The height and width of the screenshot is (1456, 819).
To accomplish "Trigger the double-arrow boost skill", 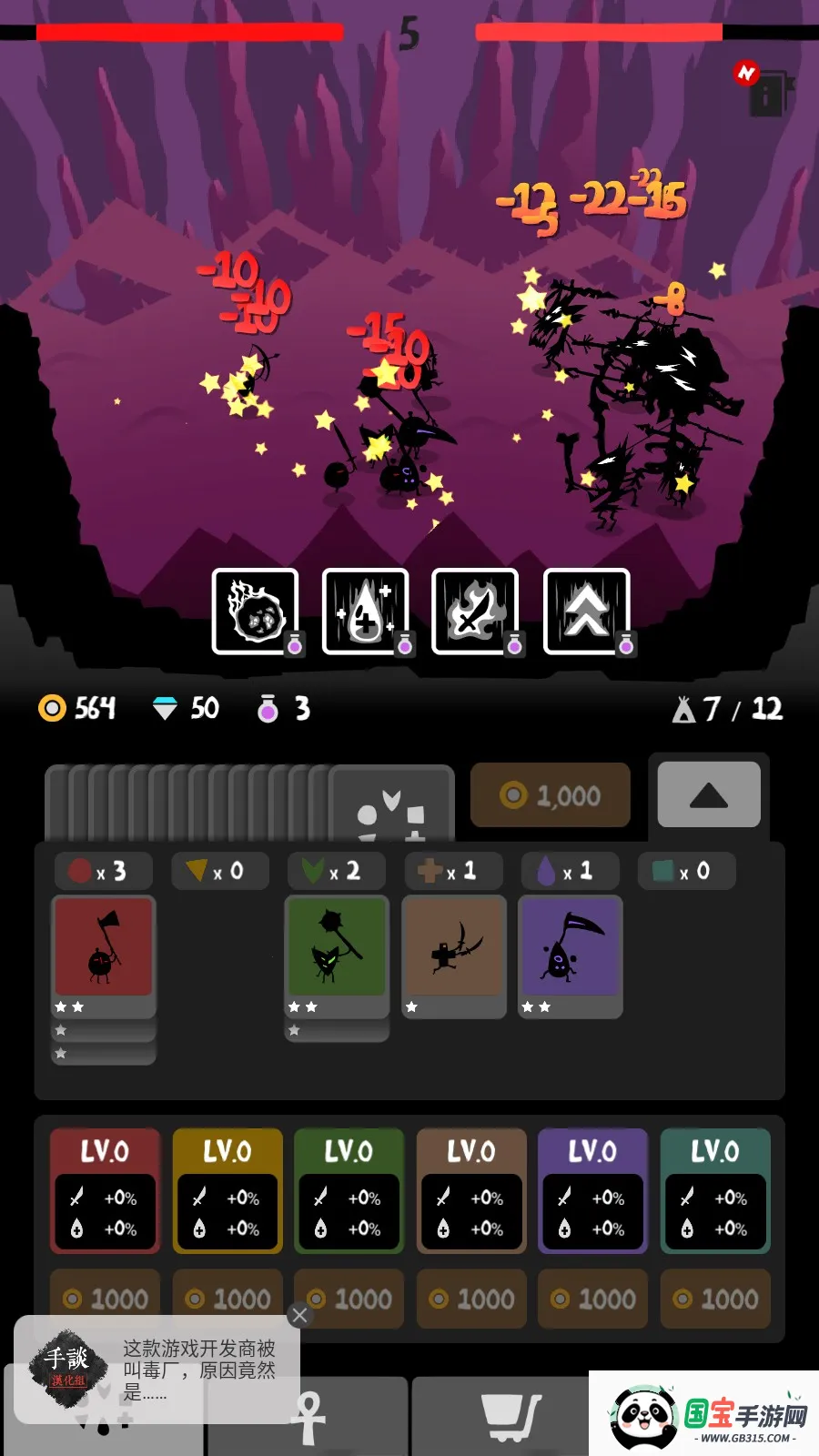I will [x=587, y=612].
